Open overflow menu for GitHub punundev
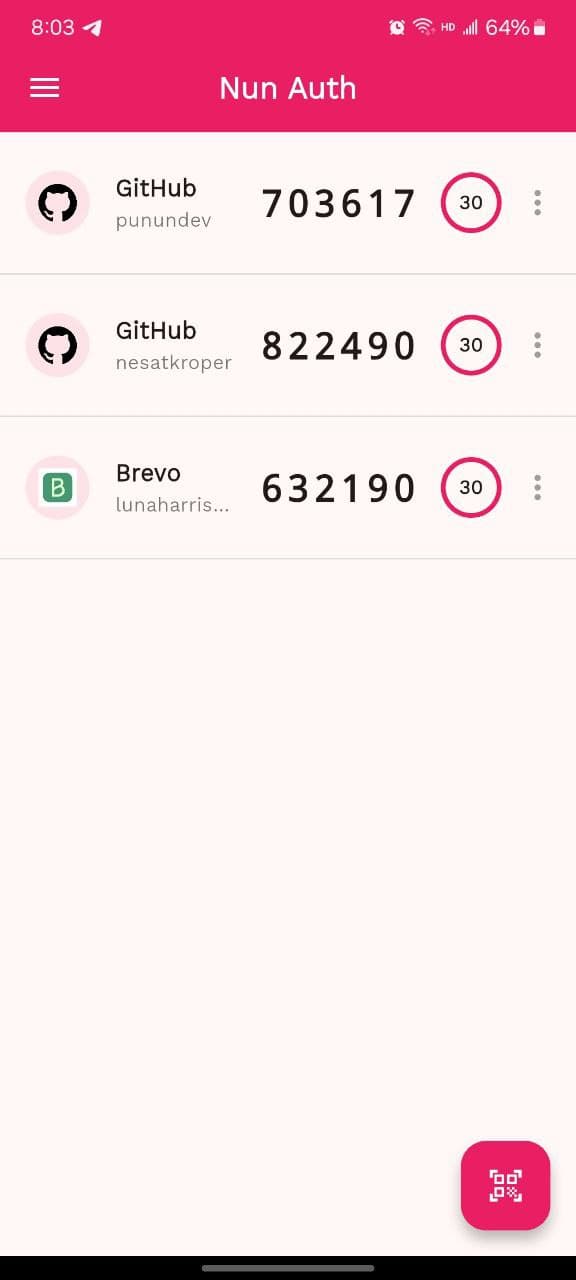 point(538,203)
